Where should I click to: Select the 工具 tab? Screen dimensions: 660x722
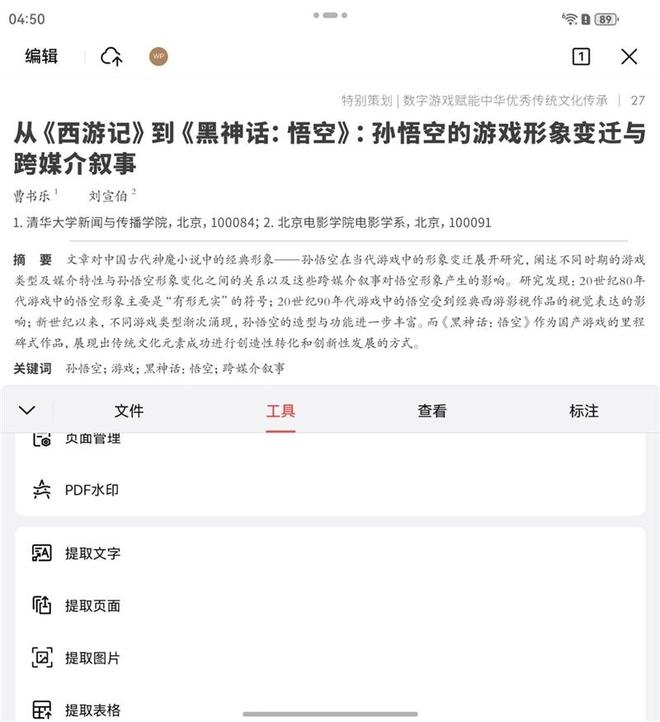pos(280,411)
